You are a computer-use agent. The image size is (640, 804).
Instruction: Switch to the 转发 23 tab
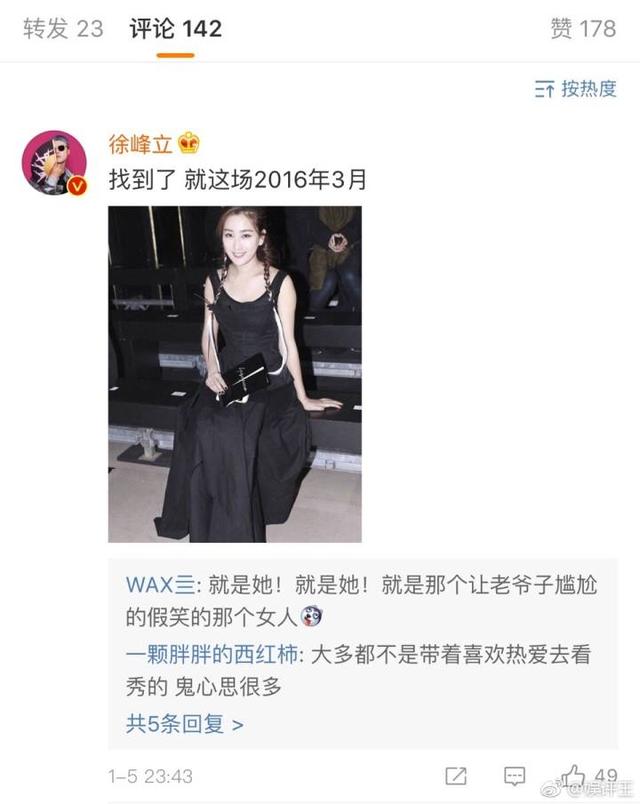click(x=63, y=28)
